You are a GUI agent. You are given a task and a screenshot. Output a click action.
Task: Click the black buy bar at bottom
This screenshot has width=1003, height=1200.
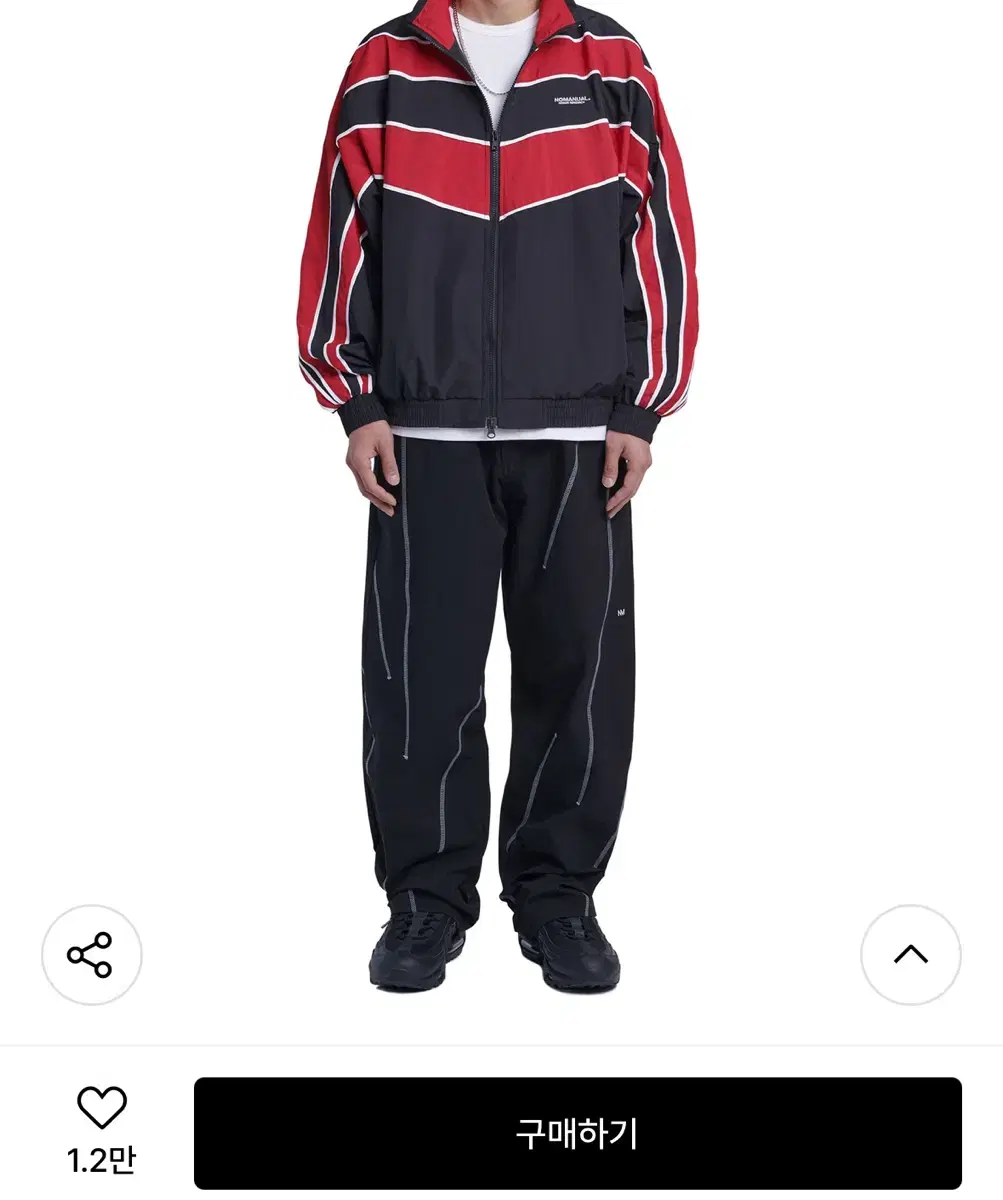tap(575, 1132)
